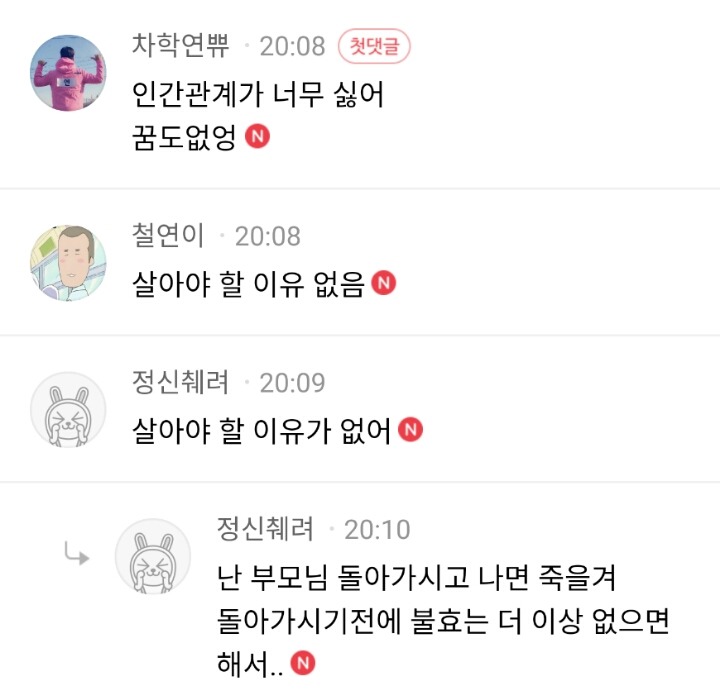
Task: Open 차학연뿌's profile picture
Action: [x=68, y=73]
